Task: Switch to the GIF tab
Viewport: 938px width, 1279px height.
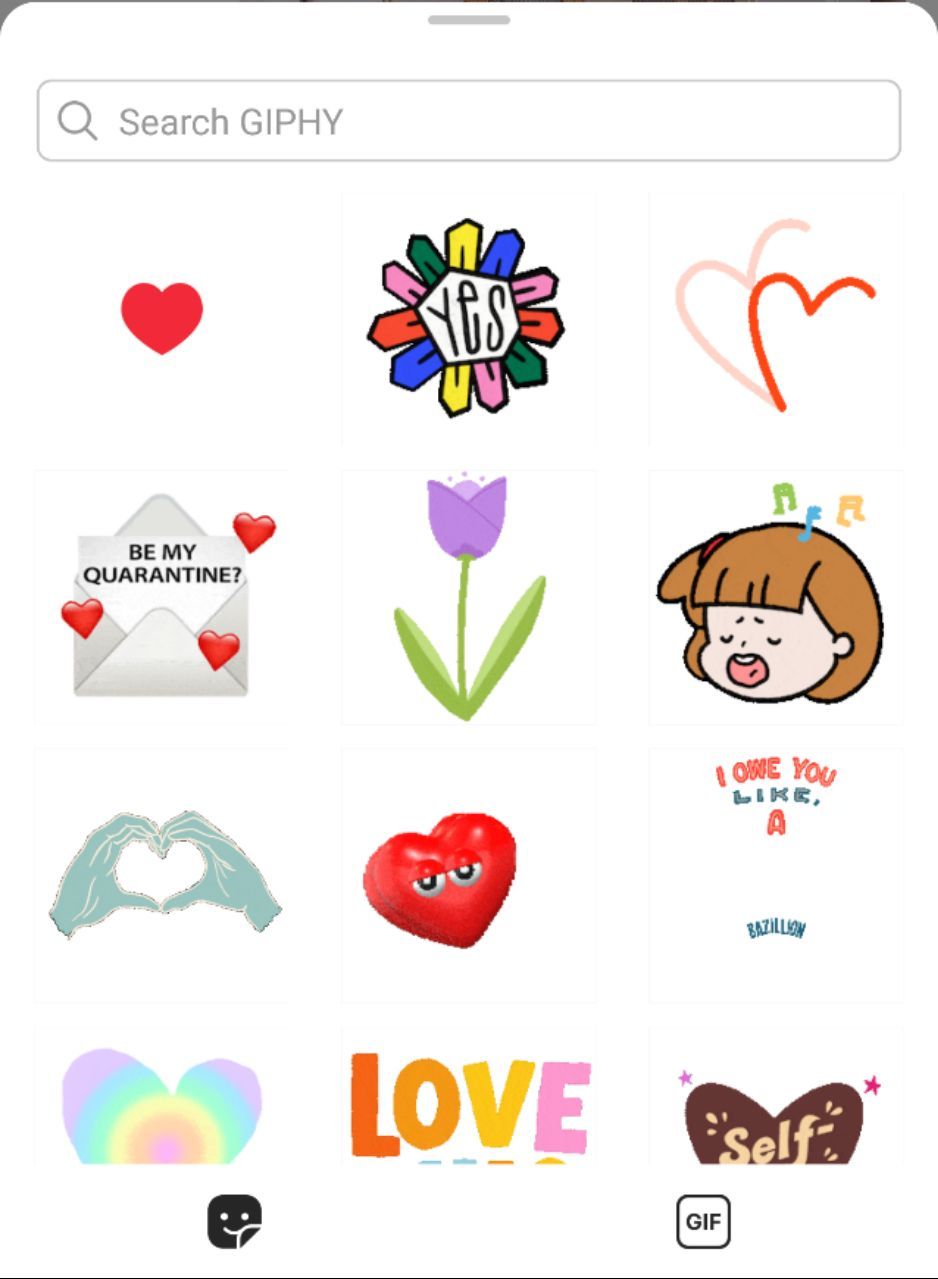Action: click(x=703, y=1221)
